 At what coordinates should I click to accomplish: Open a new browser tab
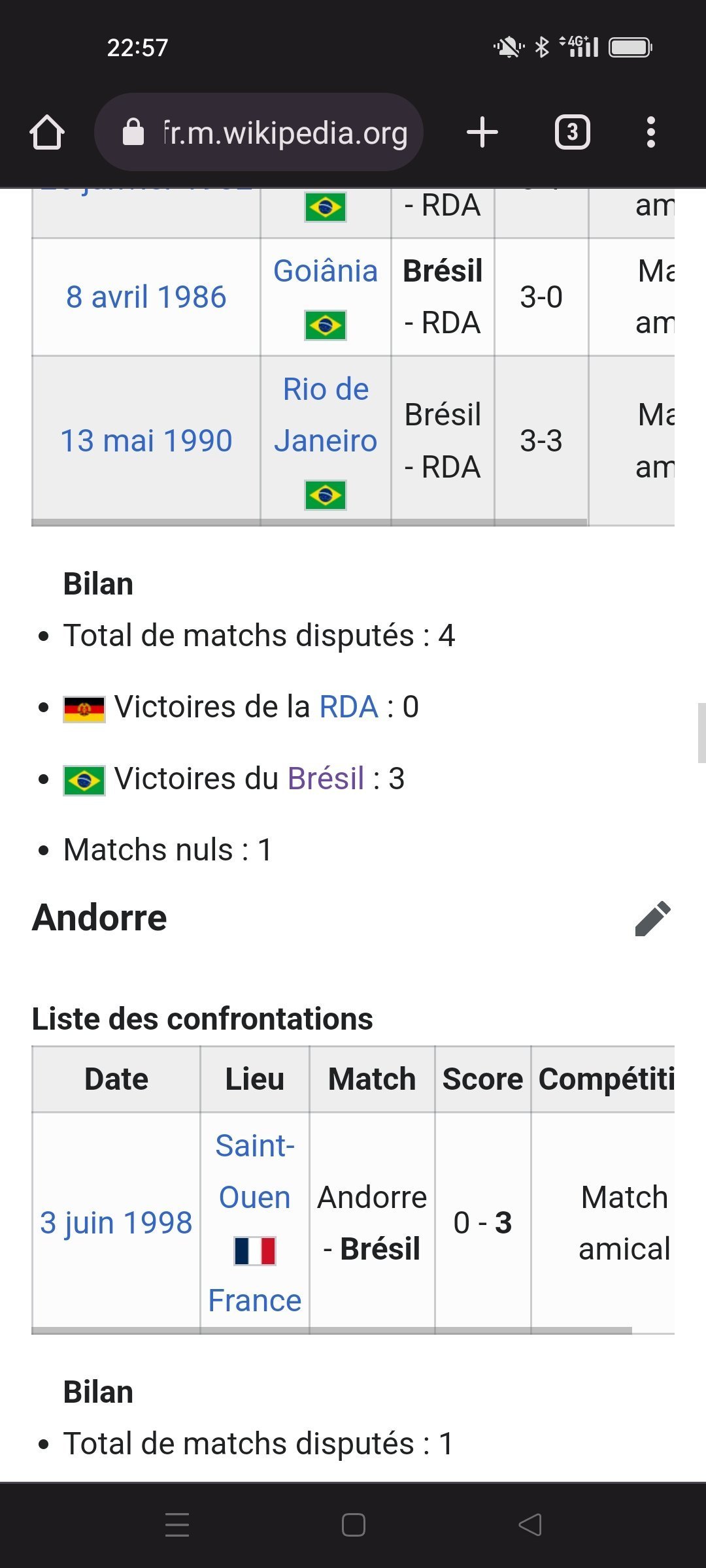point(482,133)
